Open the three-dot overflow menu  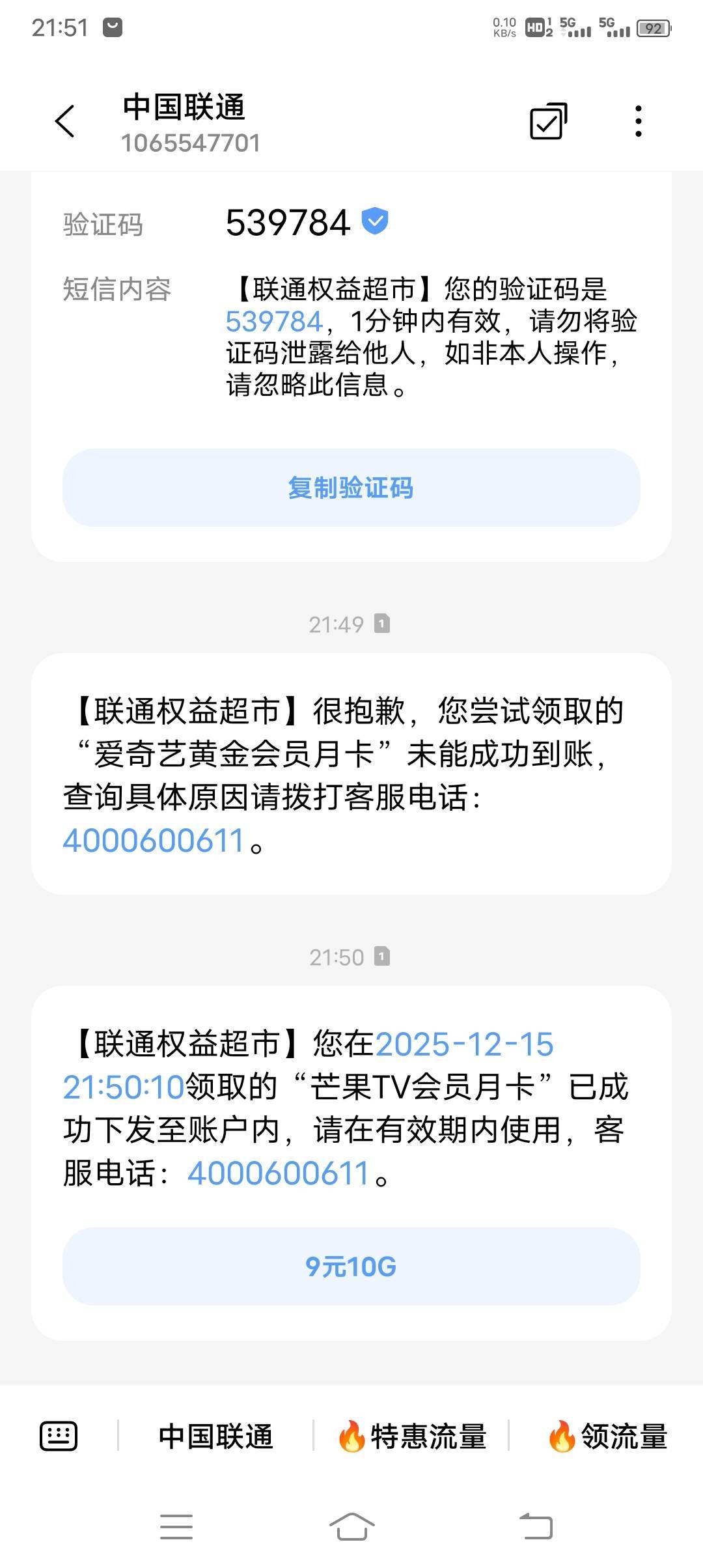638,121
